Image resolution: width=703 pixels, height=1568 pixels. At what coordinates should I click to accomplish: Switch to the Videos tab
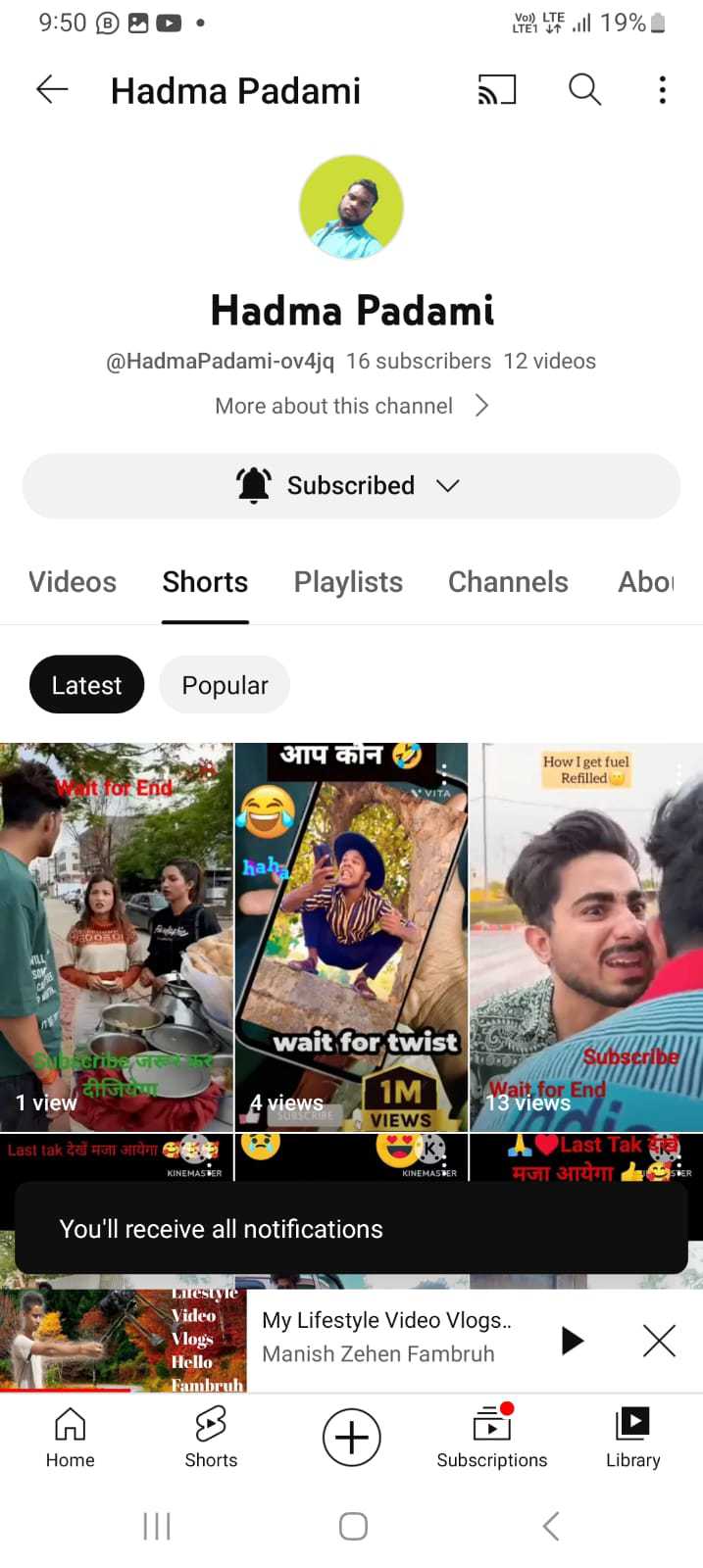pyautogui.click(x=73, y=582)
